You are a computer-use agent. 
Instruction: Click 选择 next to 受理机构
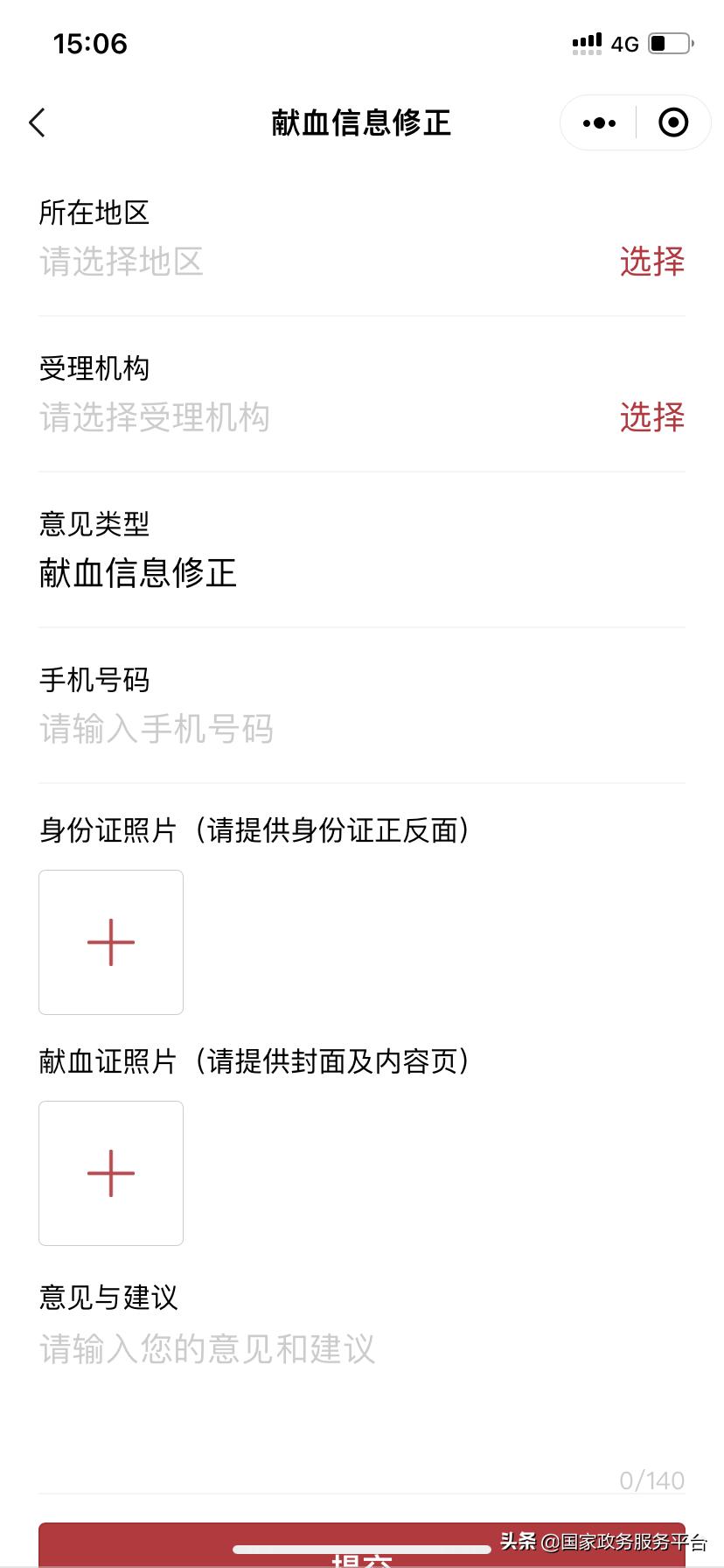tap(651, 417)
